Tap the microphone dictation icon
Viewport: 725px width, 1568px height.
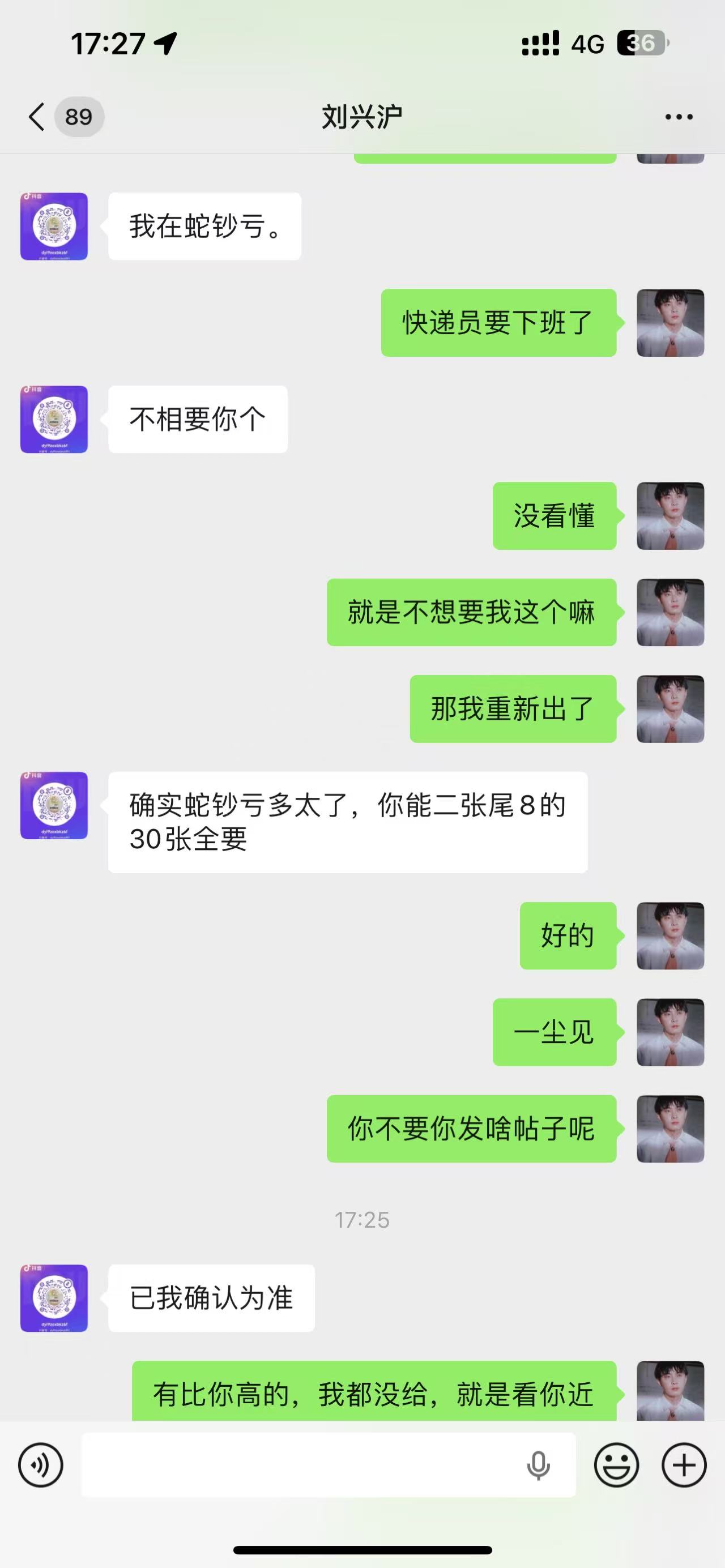pyautogui.click(x=538, y=1464)
